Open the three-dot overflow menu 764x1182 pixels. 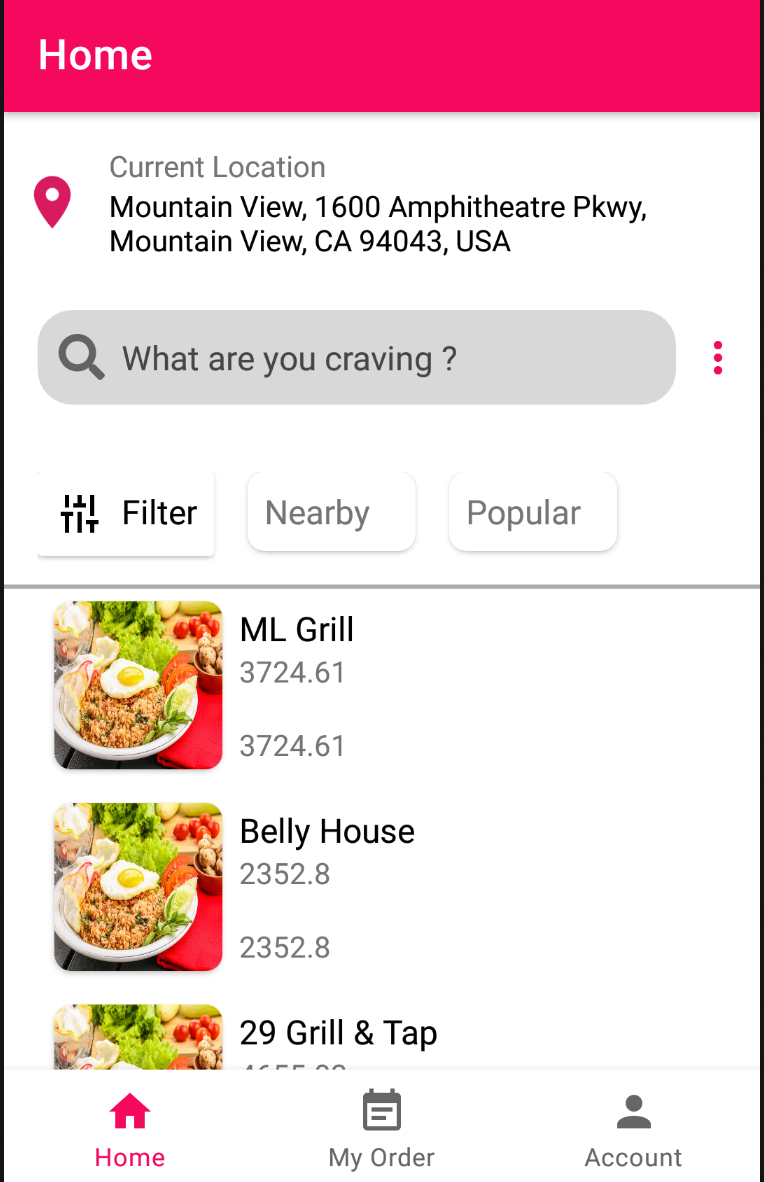pos(717,358)
